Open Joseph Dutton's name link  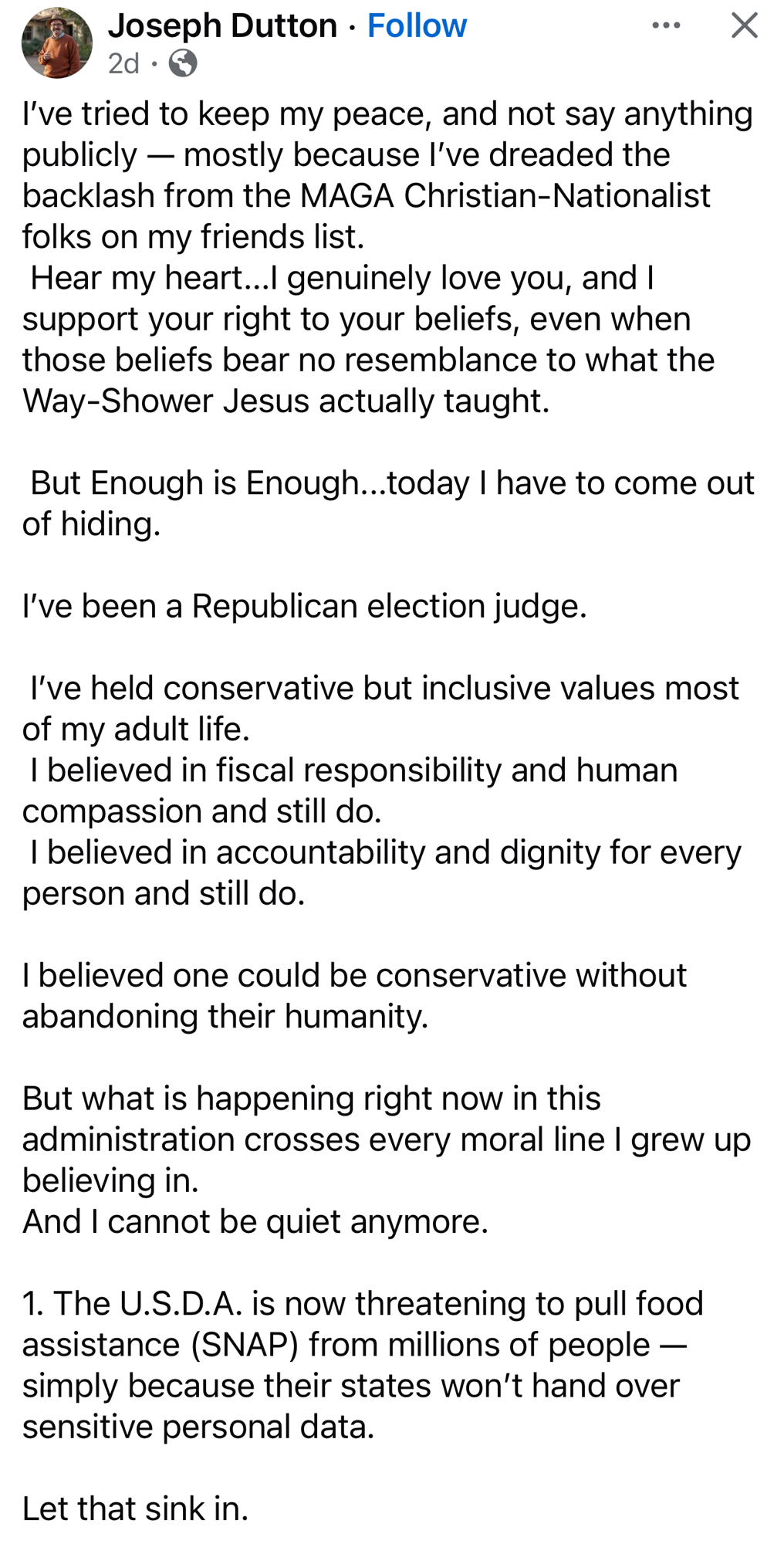(222, 26)
